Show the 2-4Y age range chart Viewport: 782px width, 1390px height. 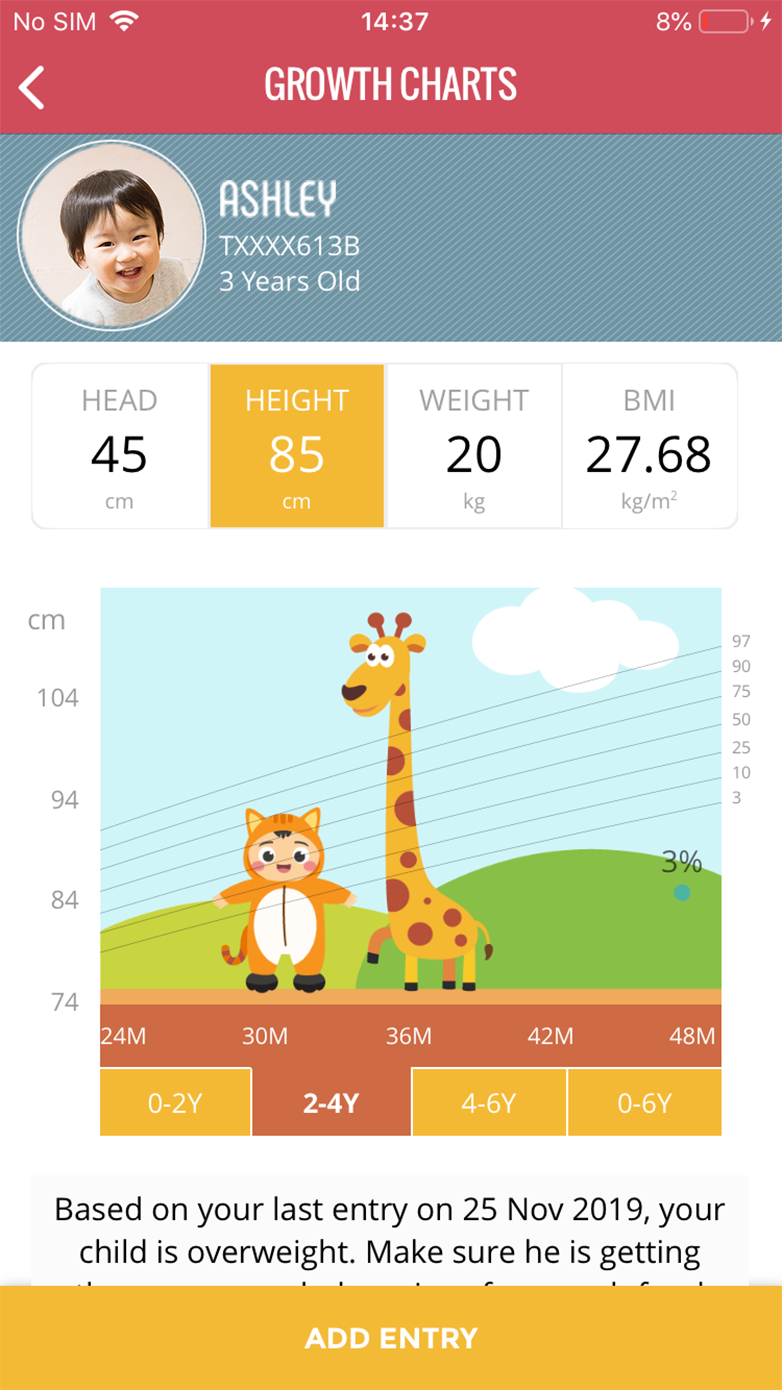pyautogui.click(x=331, y=1102)
